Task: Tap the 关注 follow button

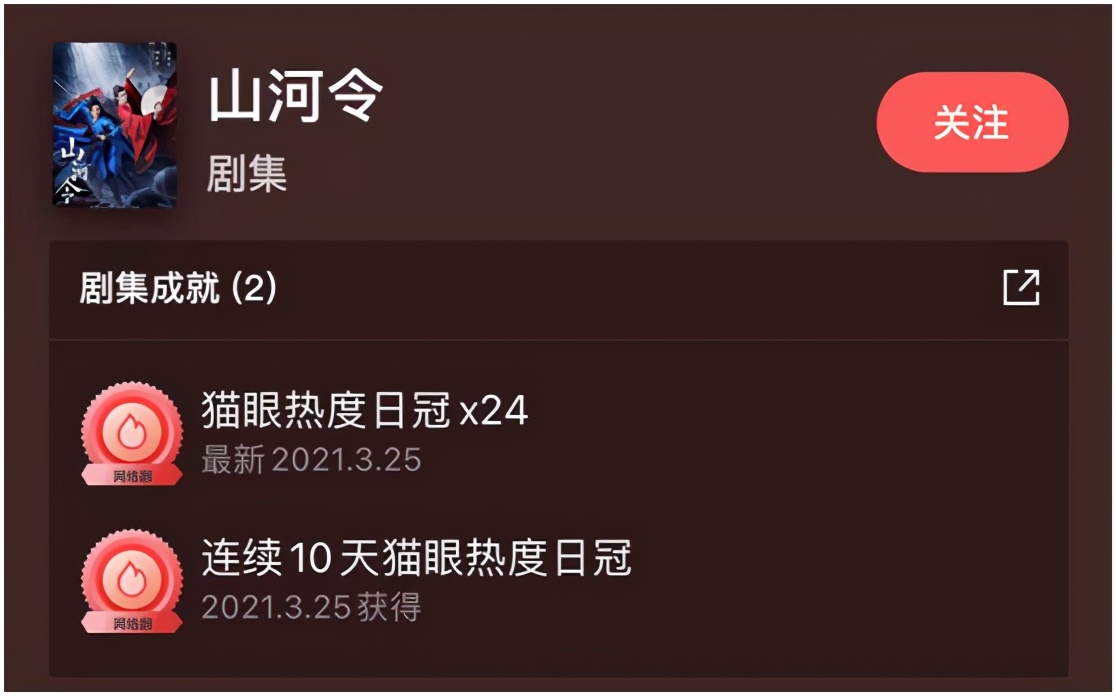Action: click(972, 123)
